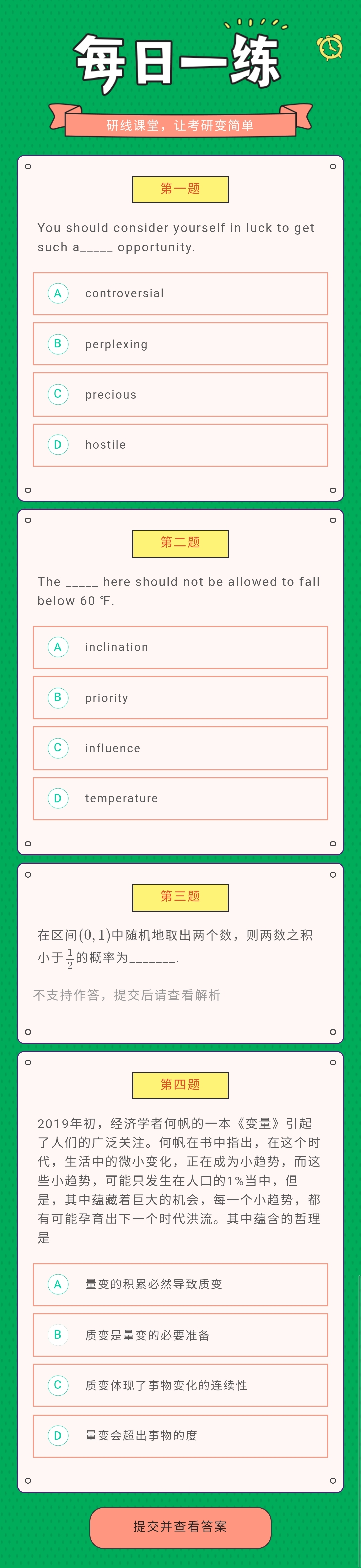The image size is (361, 1568).
Task: Choose perplexing as the first answer
Action: (x=180, y=344)
